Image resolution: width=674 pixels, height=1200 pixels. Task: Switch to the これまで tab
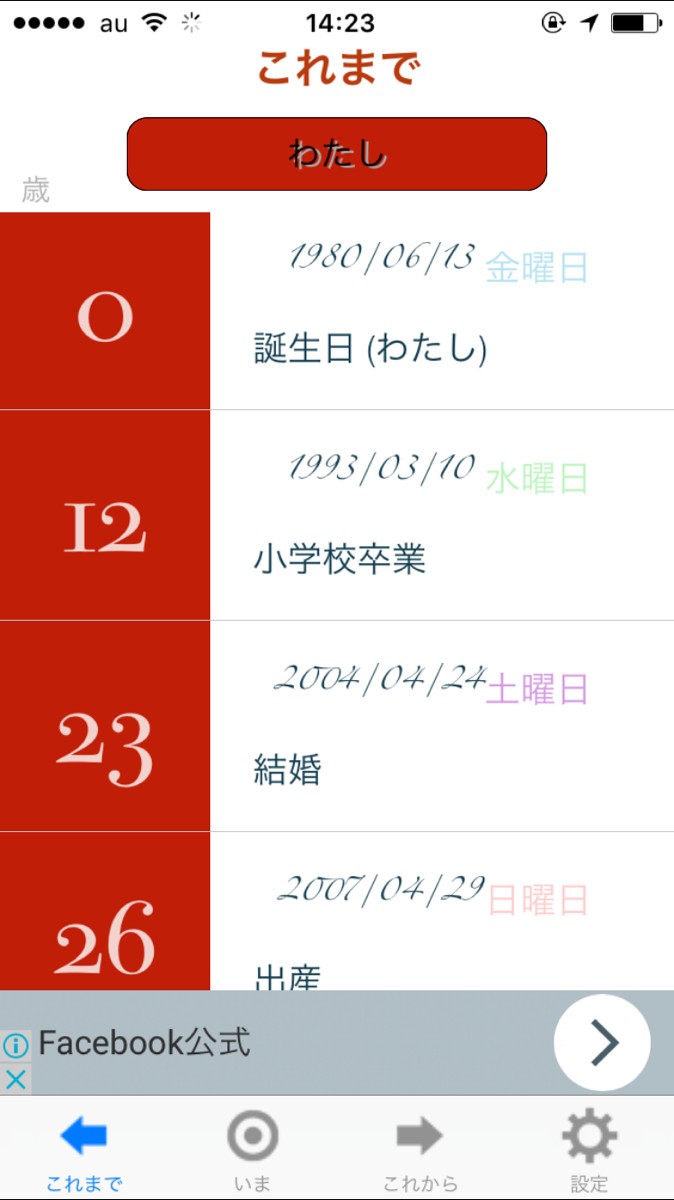(84, 1152)
